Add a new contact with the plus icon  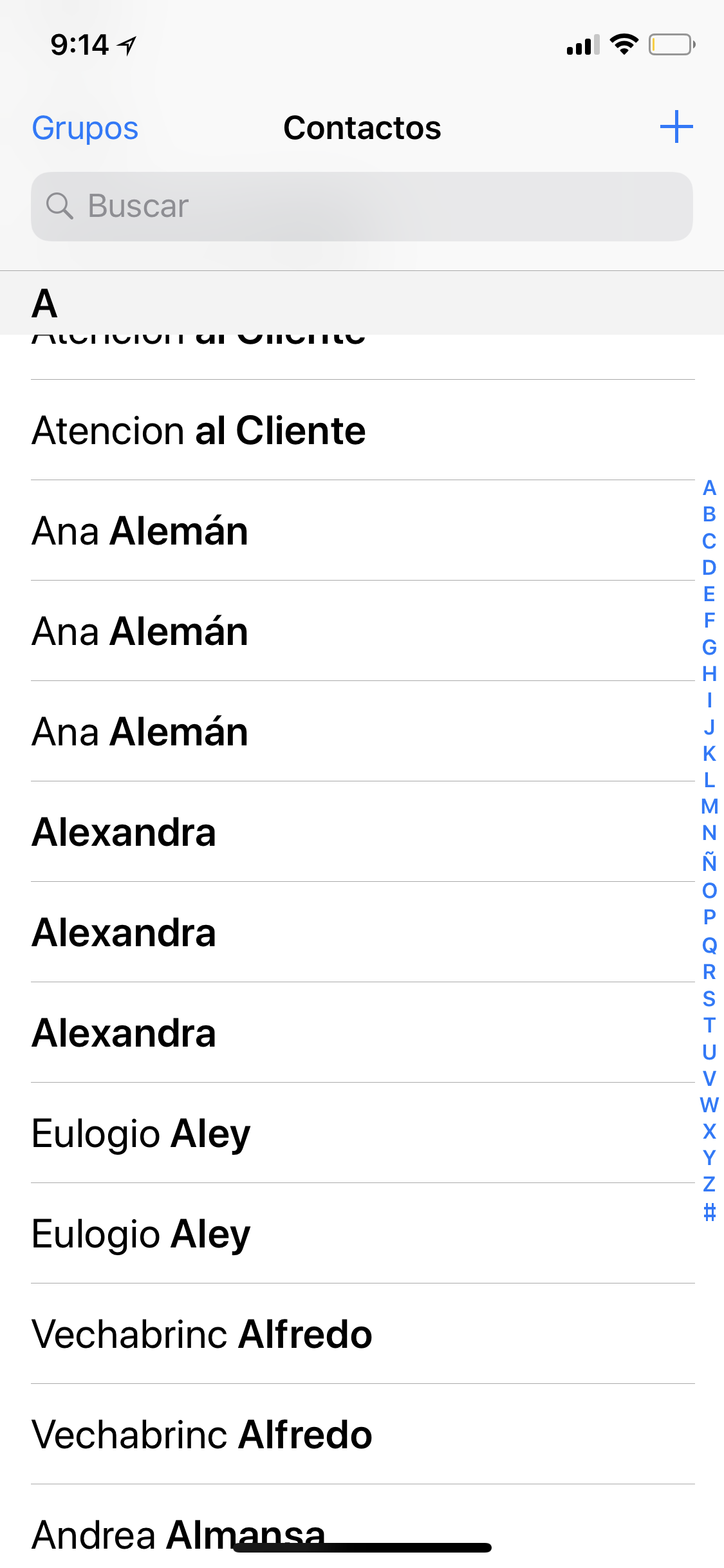(x=676, y=127)
